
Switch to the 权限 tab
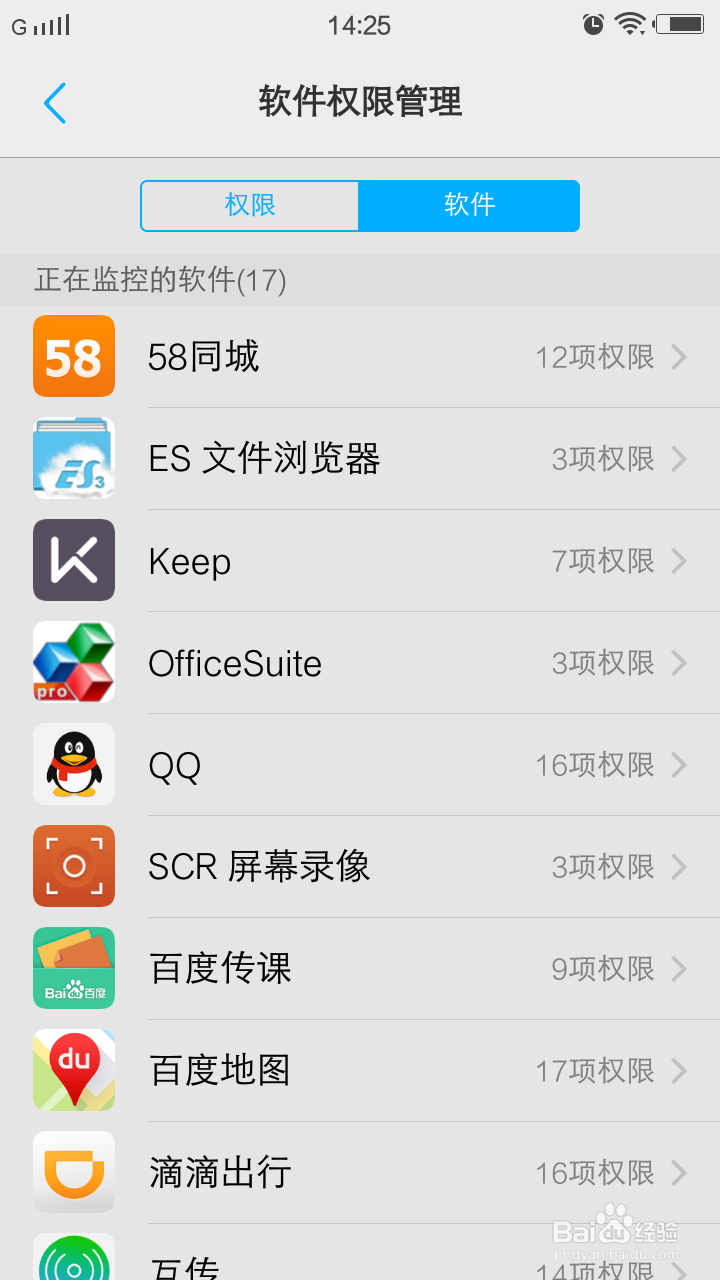click(250, 205)
